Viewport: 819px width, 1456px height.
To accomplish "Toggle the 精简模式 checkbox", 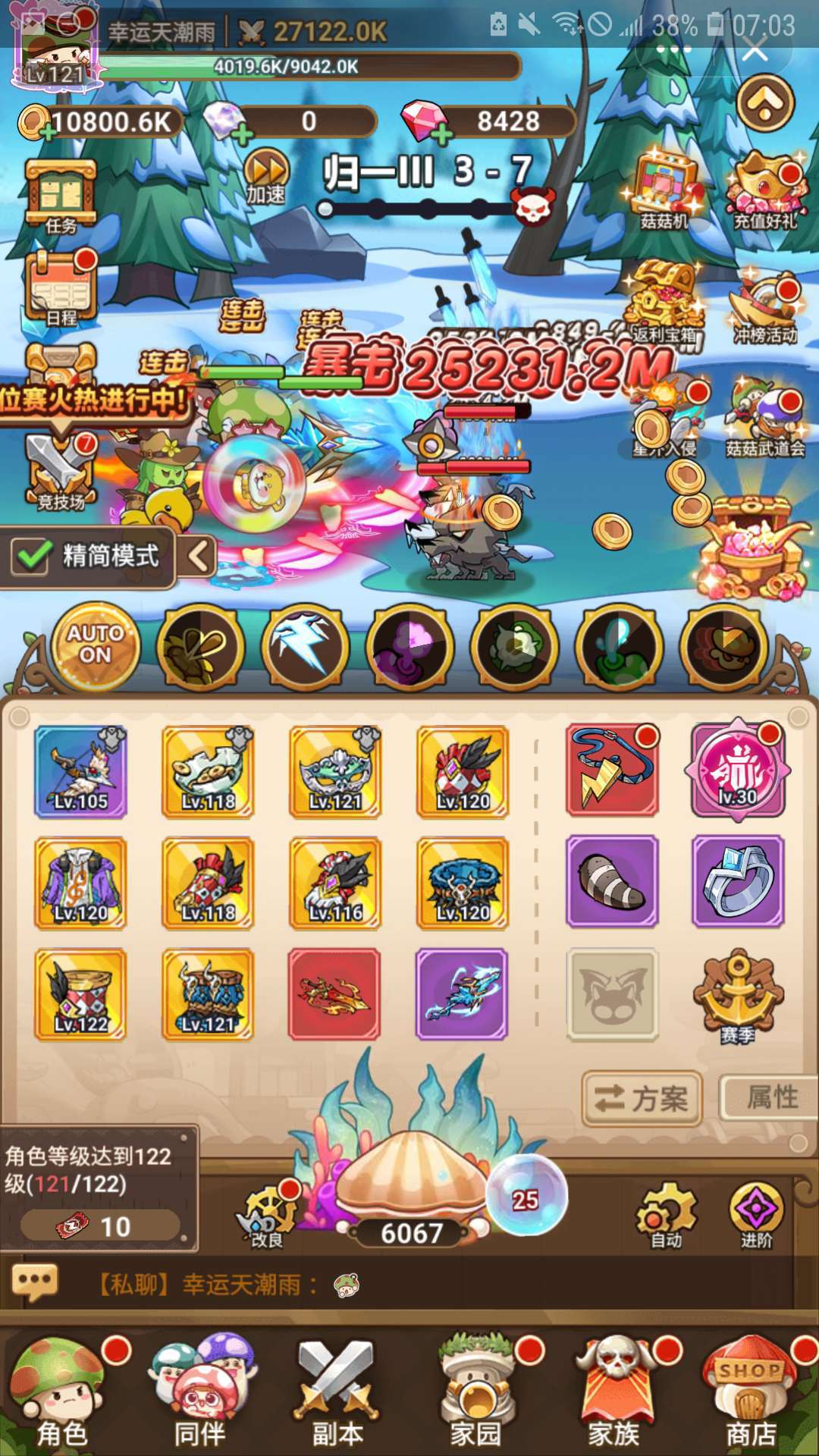I will (x=30, y=556).
